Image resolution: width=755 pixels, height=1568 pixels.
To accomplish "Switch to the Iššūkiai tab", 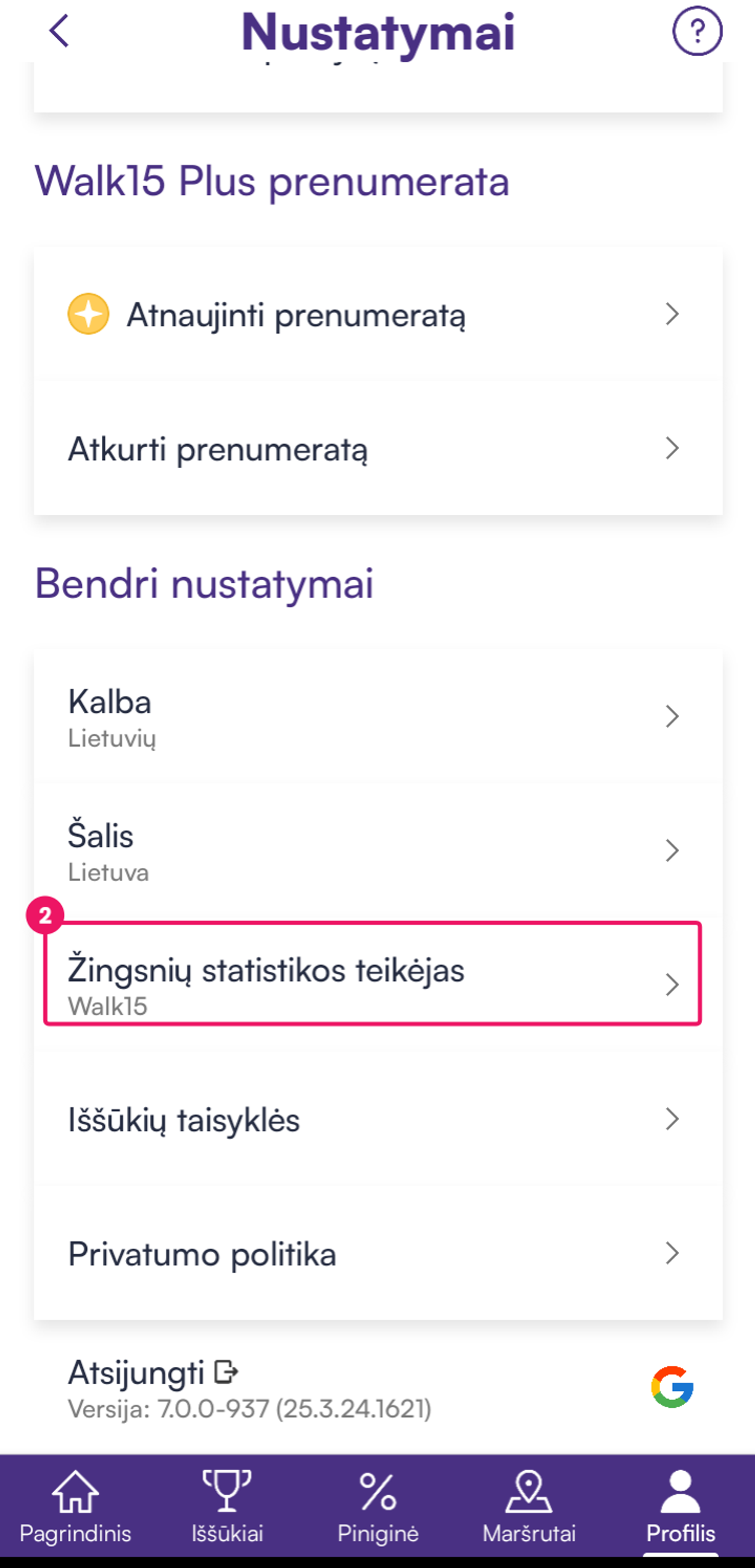I will point(227,1506).
